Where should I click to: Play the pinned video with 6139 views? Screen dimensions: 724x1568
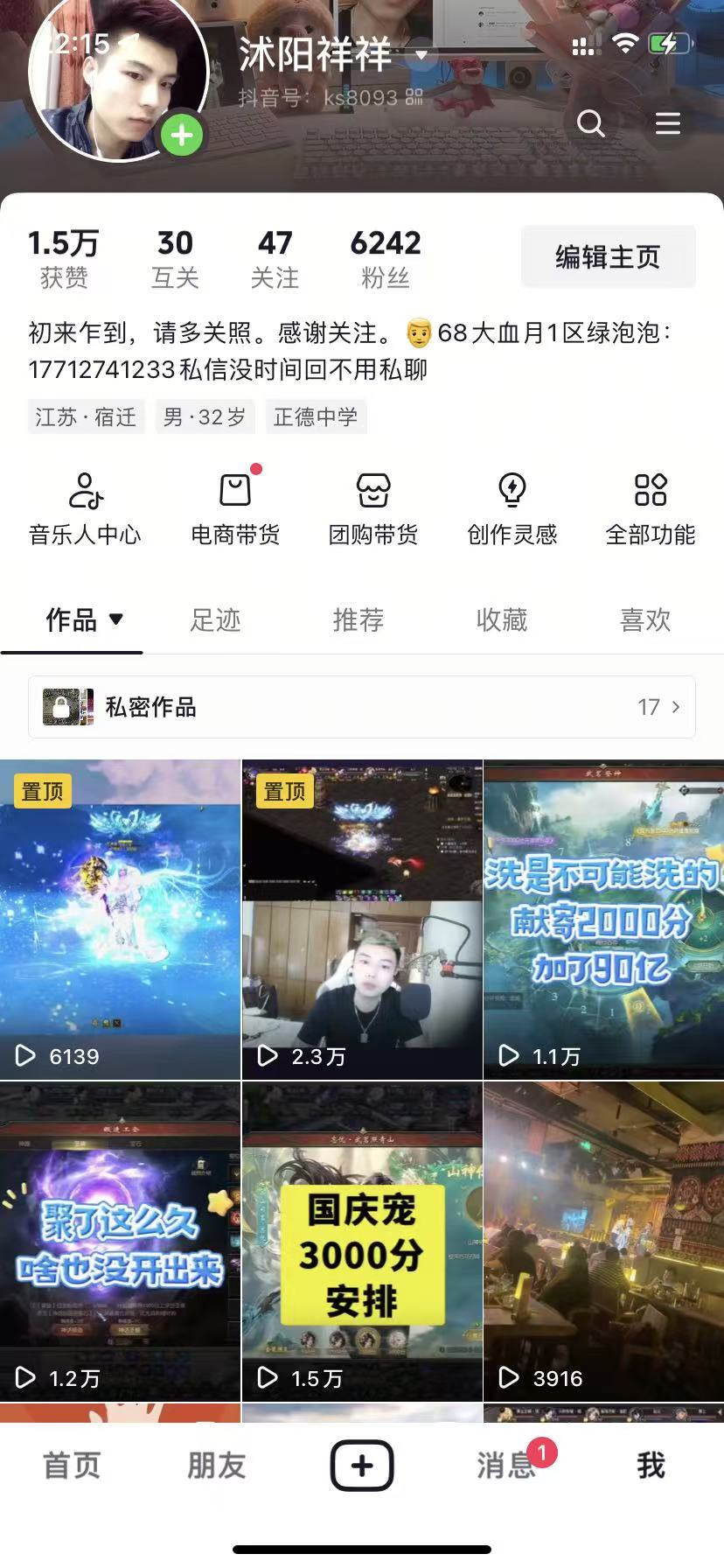click(120, 919)
